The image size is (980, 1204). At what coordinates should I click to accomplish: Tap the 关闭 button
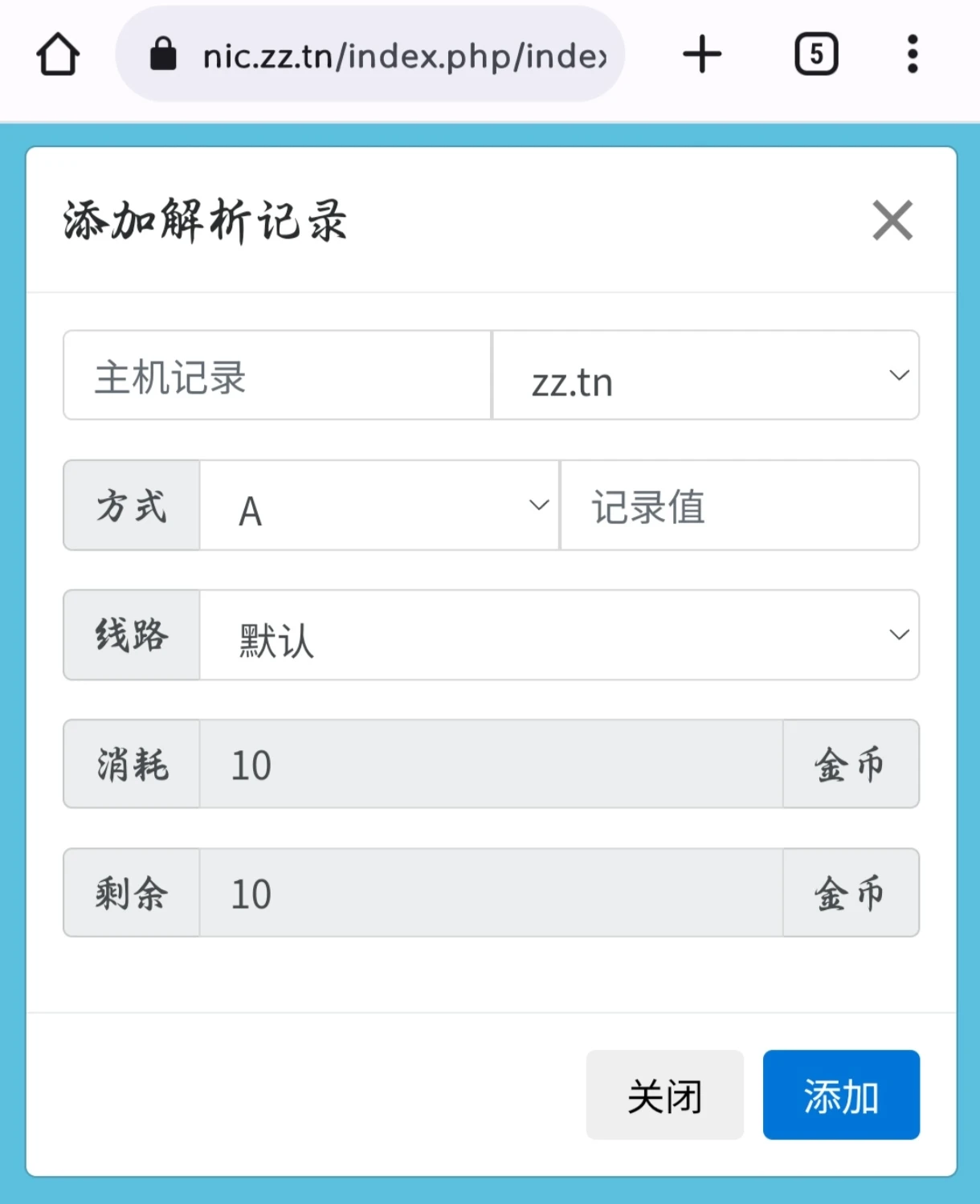[x=664, y=1095]
